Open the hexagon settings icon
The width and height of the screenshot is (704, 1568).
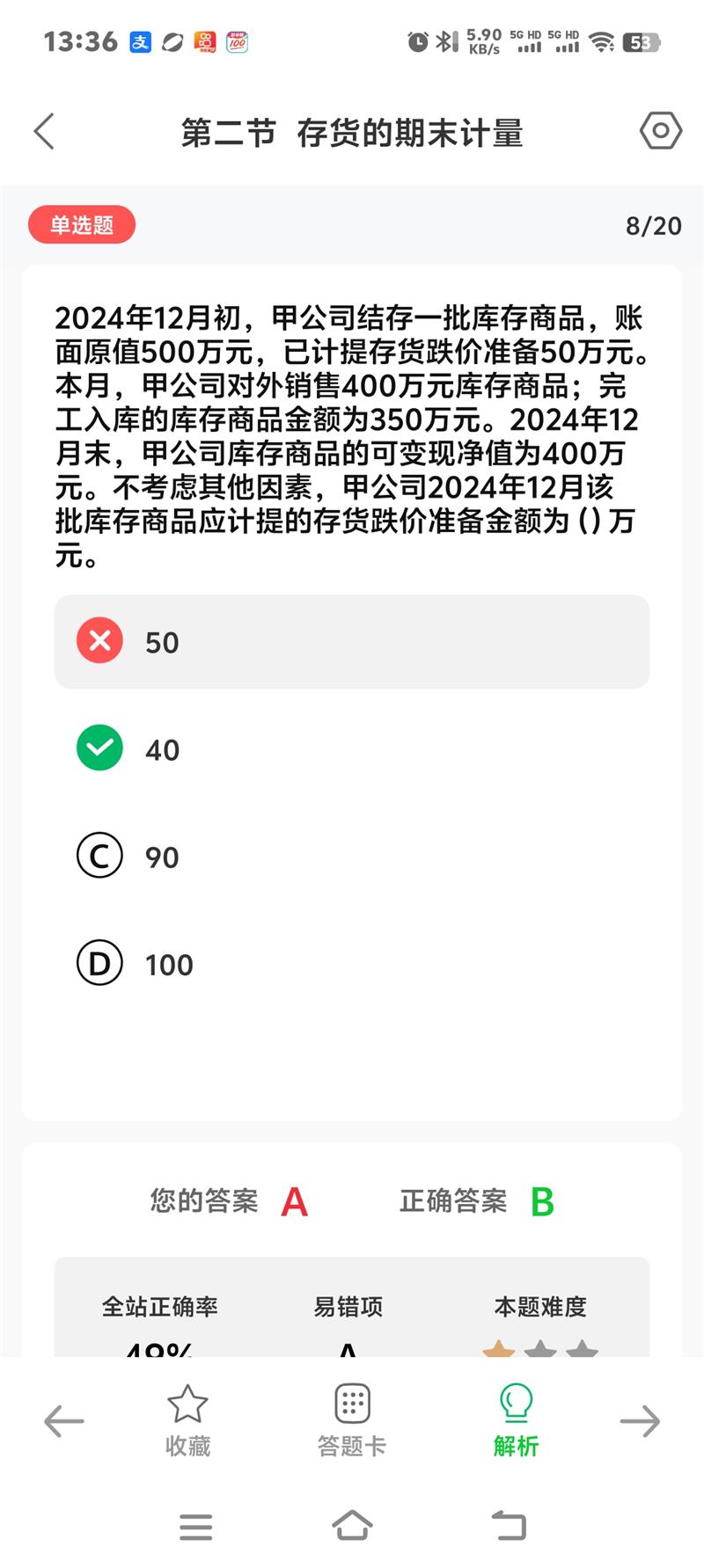[660, 131]
